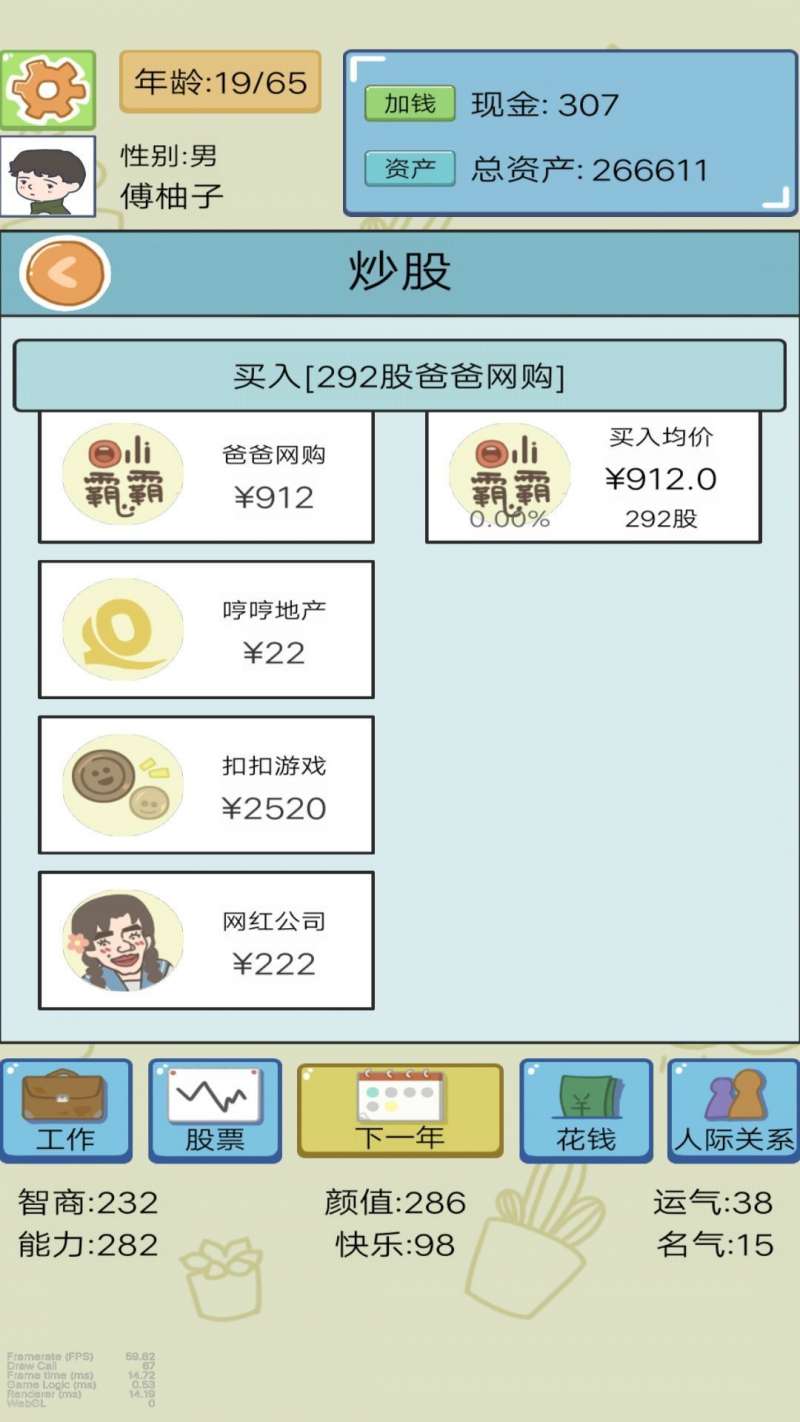This screenshot has height=1422, width=800.
Task: Select the 爸爸网购 stock card
Action: point(206,477)
